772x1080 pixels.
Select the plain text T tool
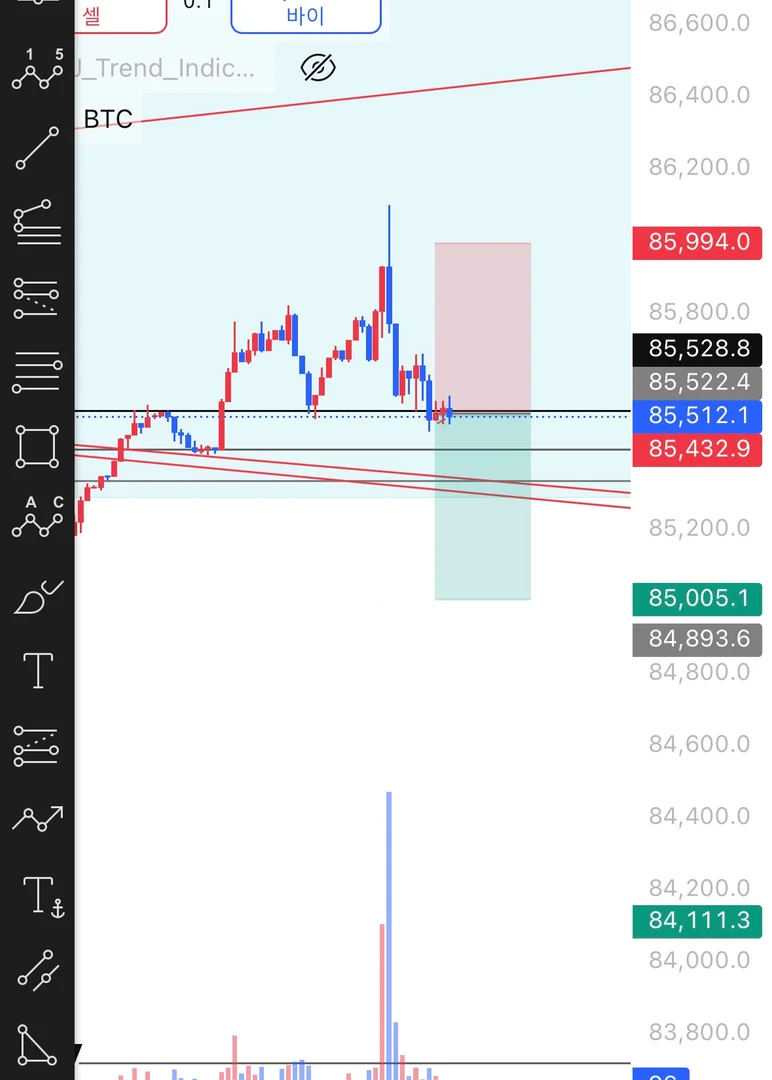(x=37, y=670)
